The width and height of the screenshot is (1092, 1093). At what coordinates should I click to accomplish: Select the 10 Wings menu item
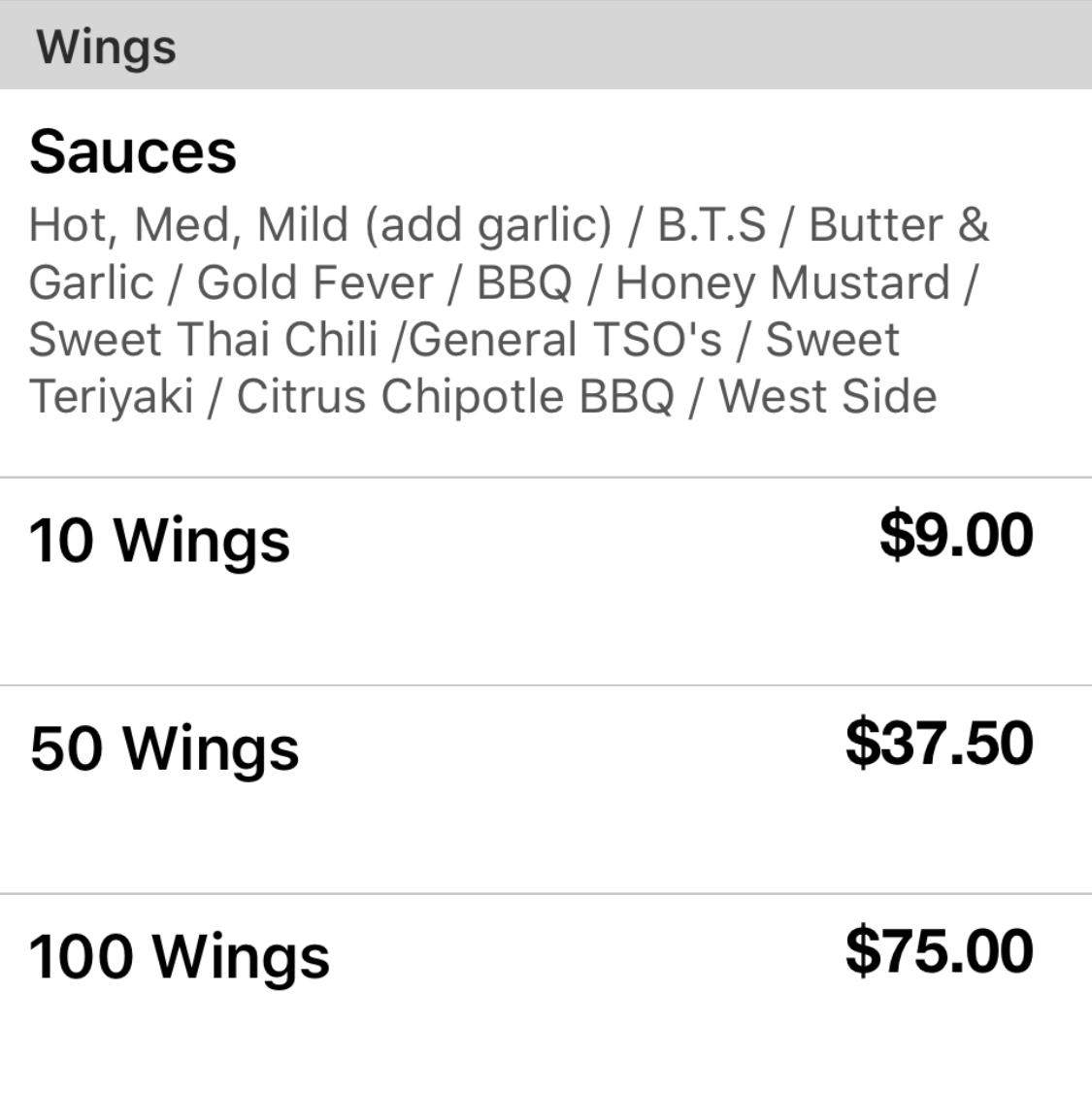[x=159, y=540]
